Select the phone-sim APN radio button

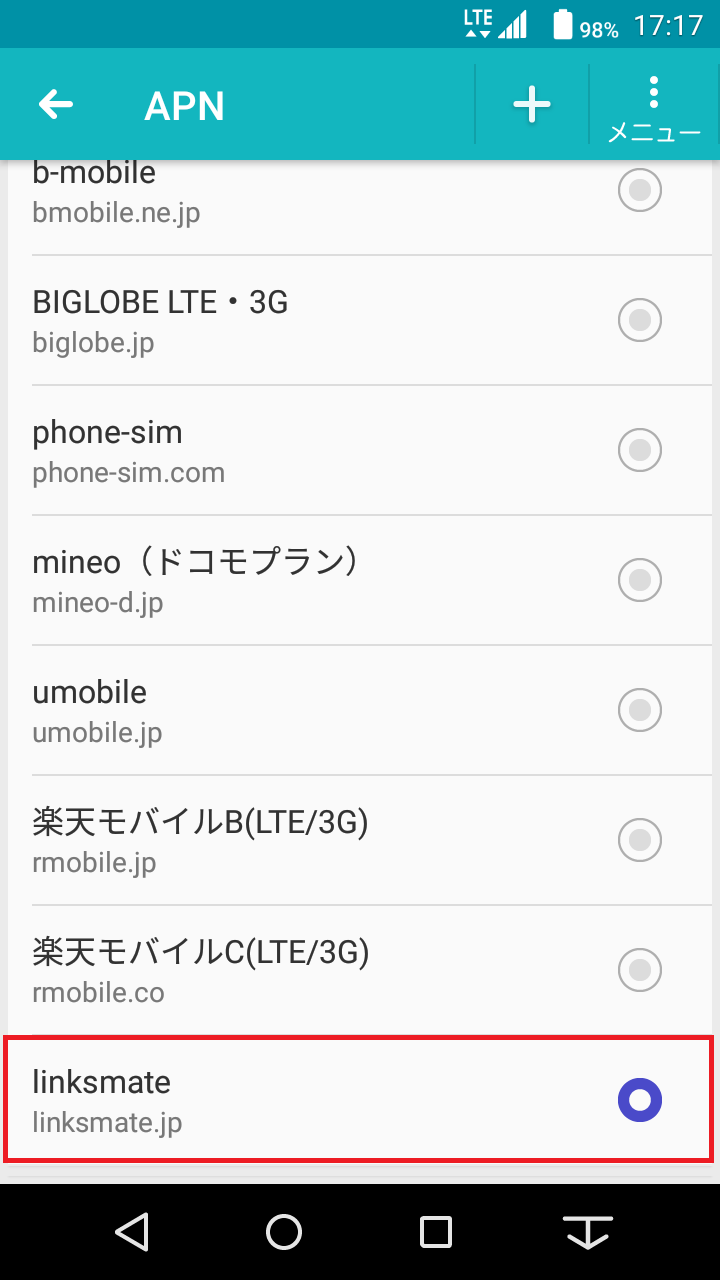click(x=639, y=450)
